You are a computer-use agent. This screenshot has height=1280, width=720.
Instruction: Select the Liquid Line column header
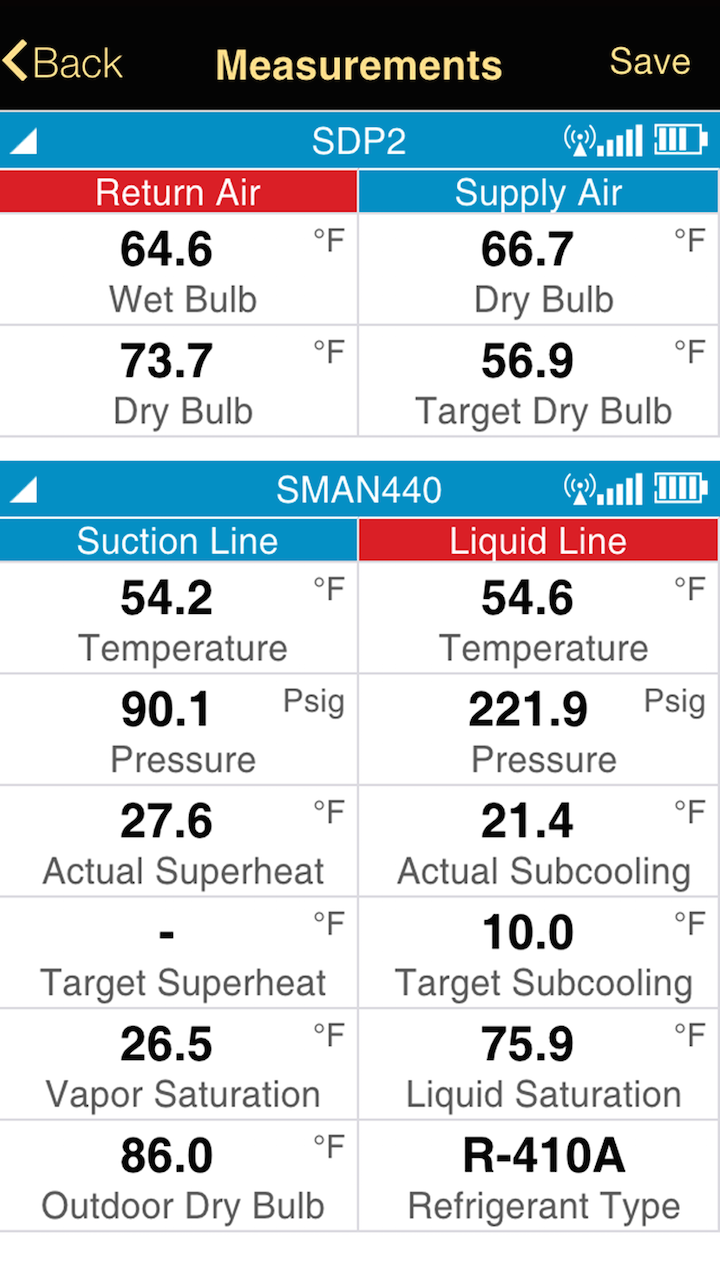(538, 540)
